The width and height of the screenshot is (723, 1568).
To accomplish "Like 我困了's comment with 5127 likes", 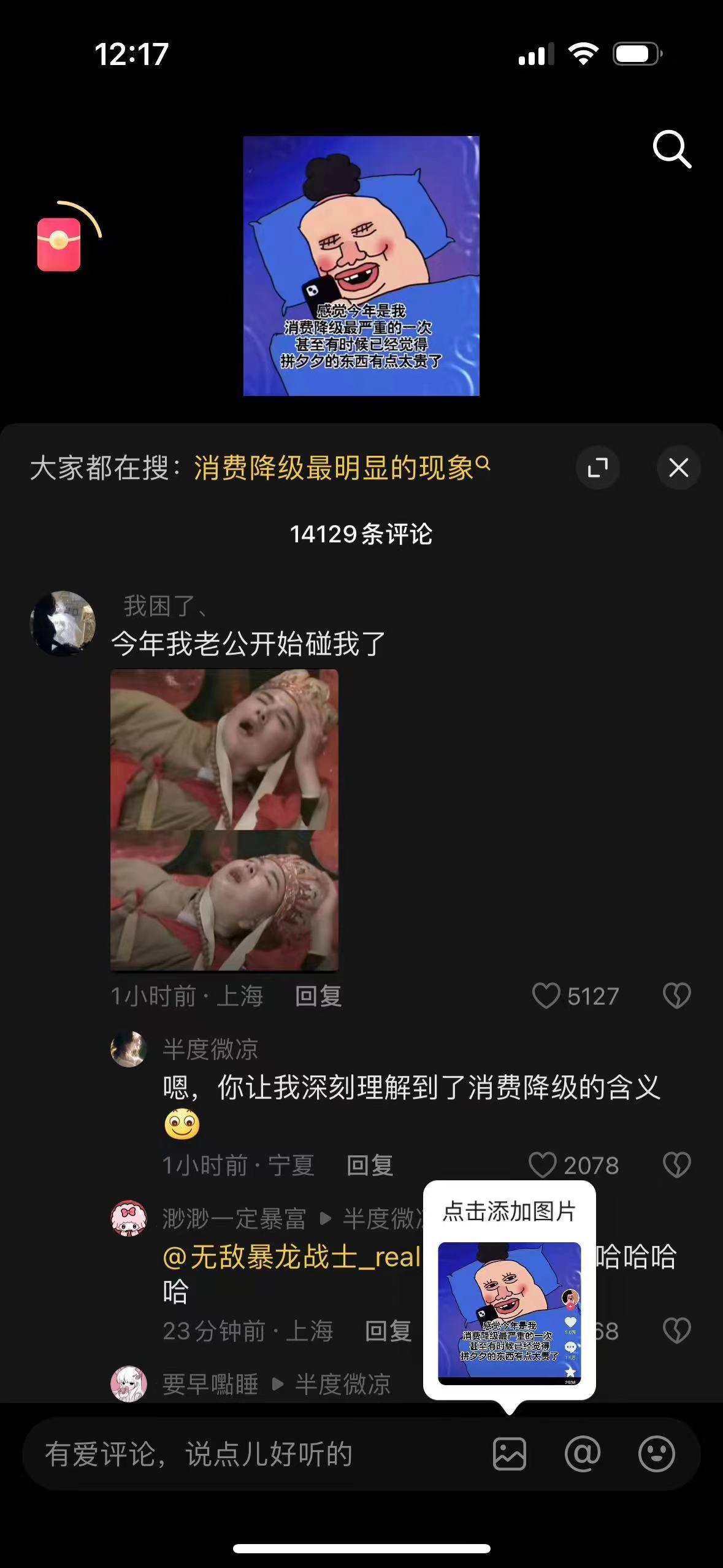I will 546,996.
